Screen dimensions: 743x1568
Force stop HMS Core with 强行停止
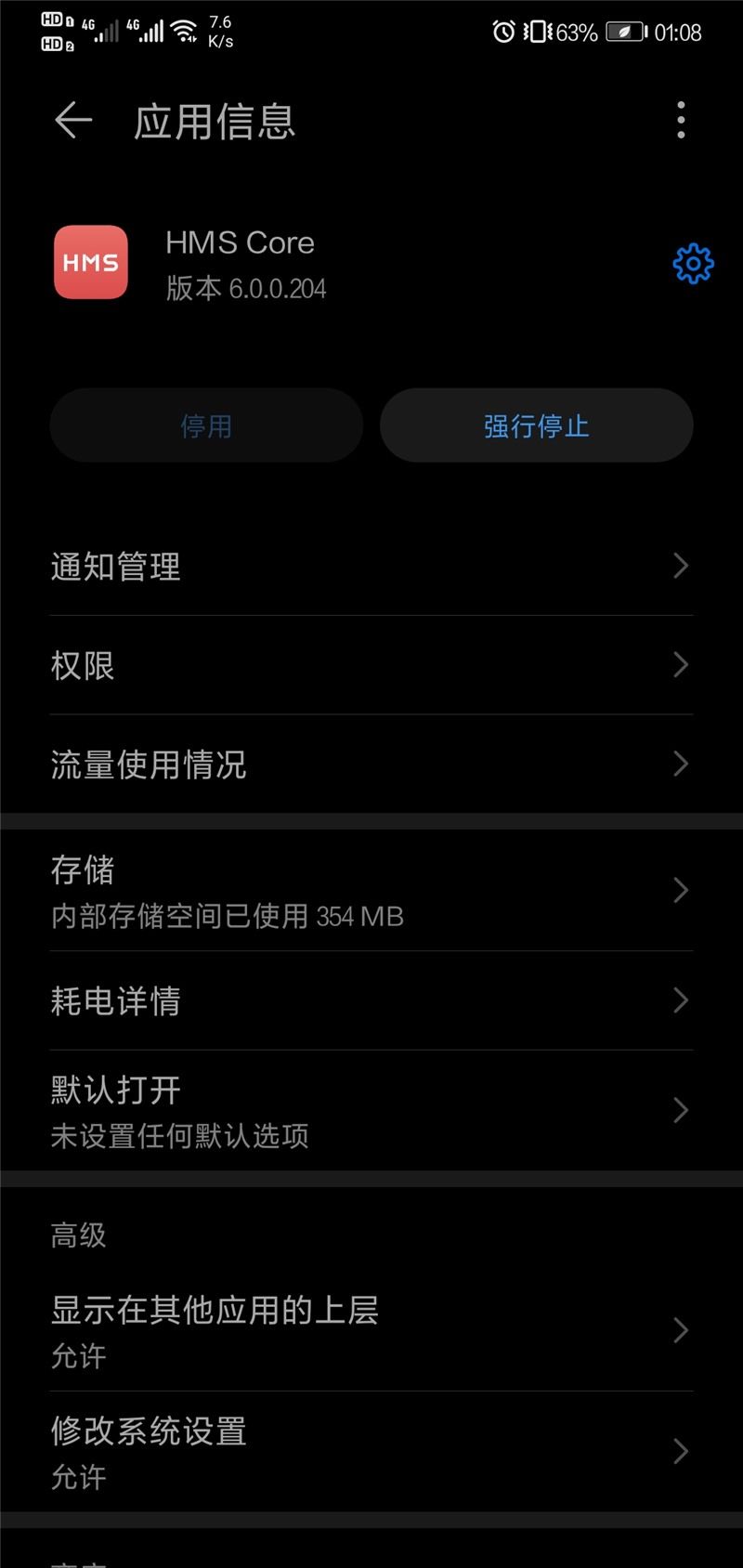coord(536,425)
